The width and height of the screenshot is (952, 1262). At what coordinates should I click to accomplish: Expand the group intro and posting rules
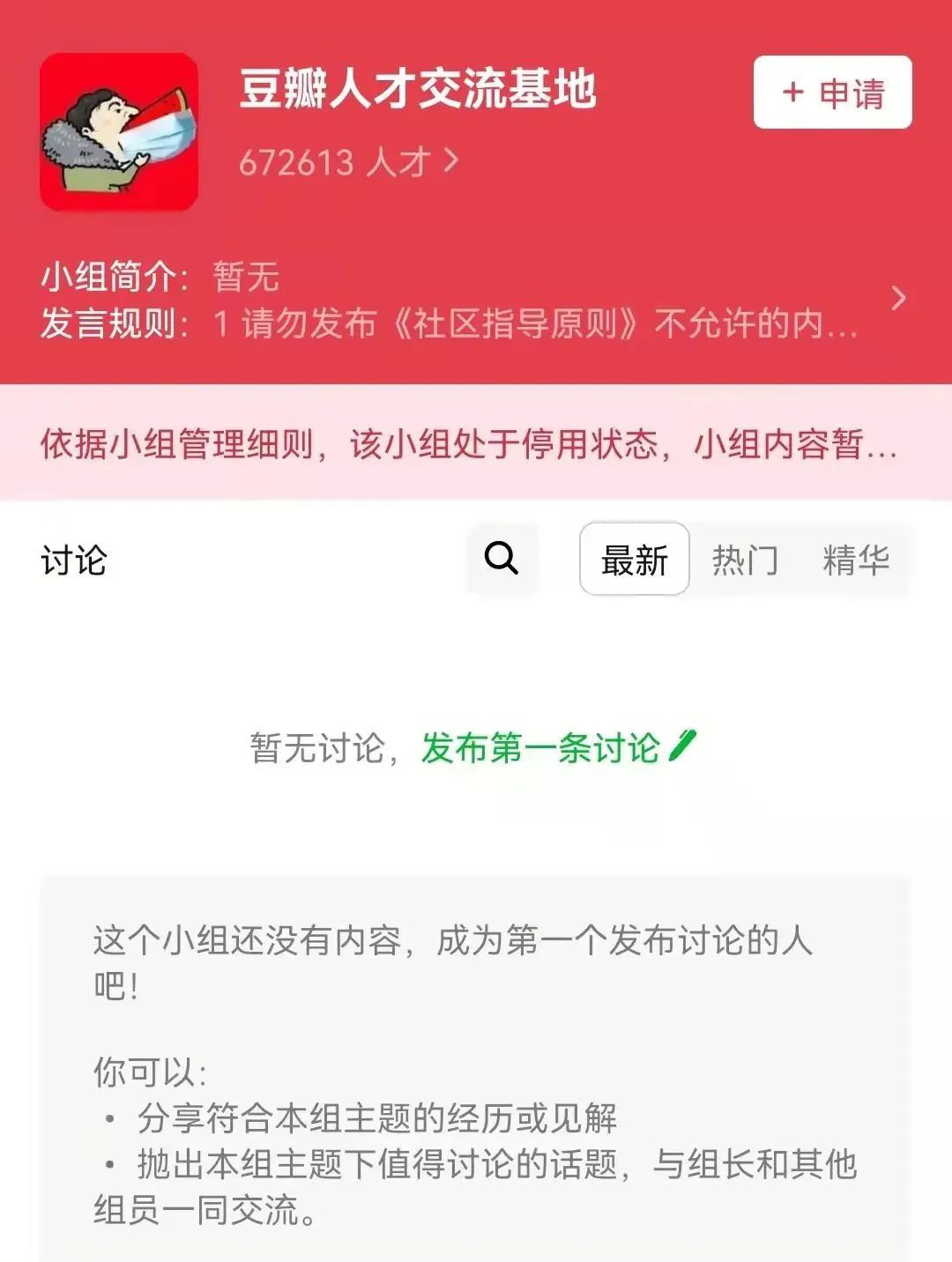pyautogui.click(x=897, y=299)
